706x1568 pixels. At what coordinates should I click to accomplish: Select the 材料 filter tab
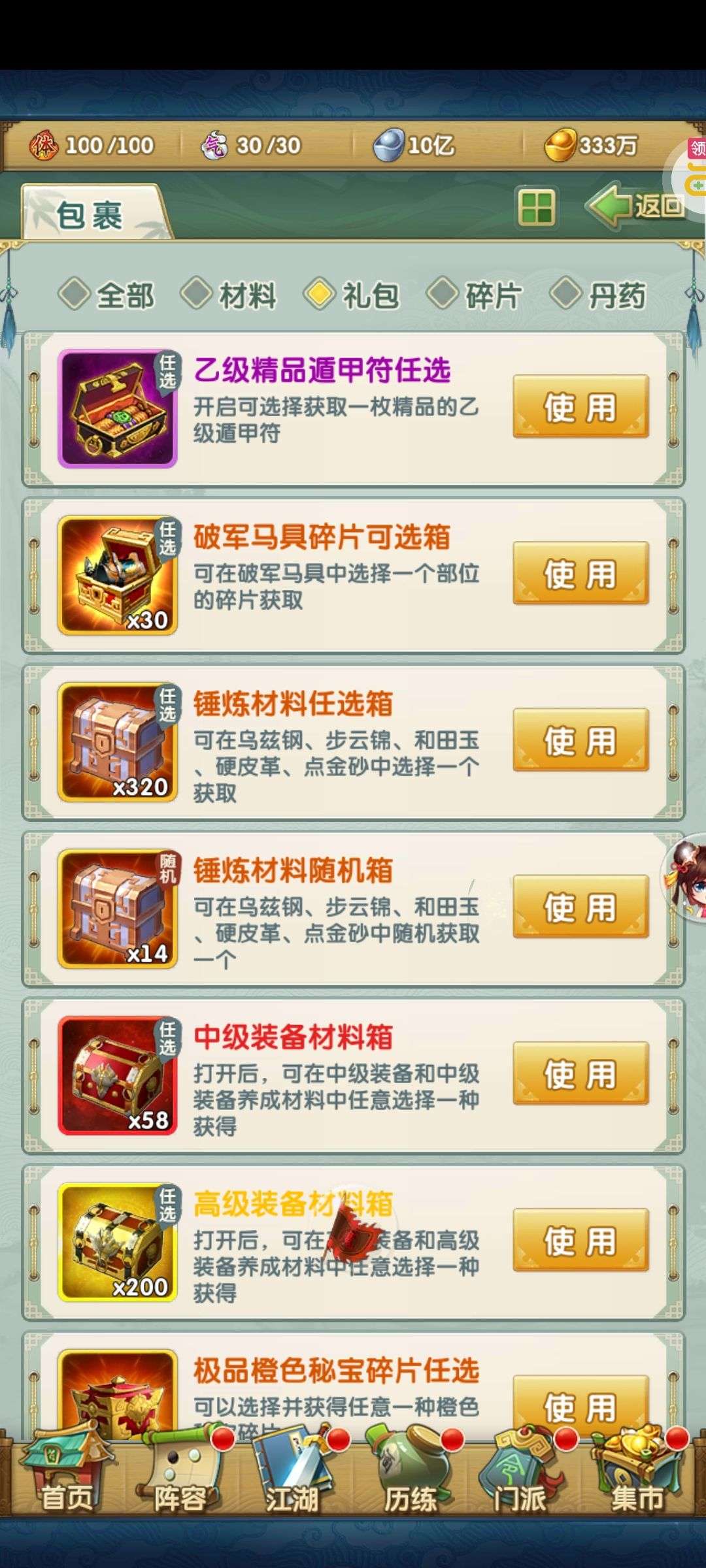coord(229,295)
